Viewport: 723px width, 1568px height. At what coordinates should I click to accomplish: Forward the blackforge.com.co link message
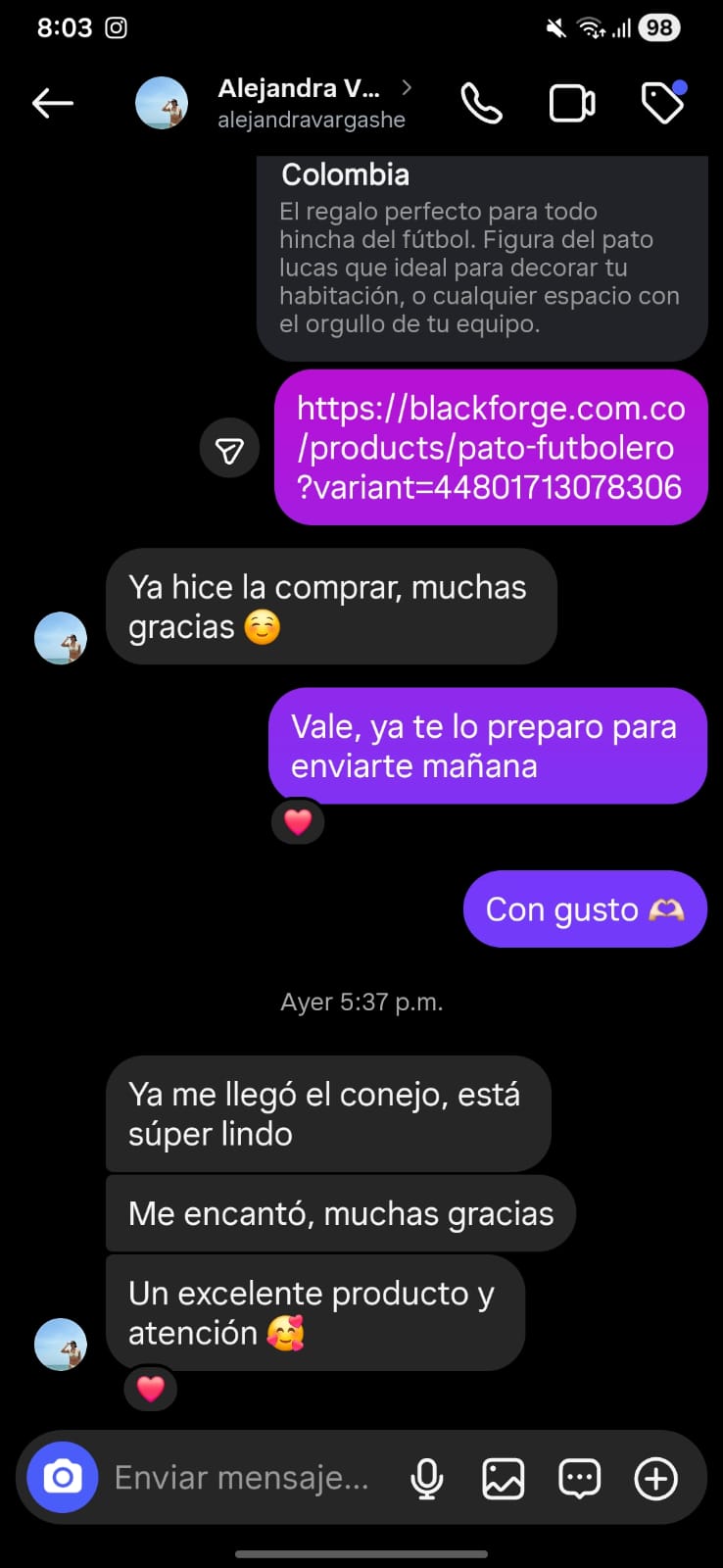tap(229, 450)
